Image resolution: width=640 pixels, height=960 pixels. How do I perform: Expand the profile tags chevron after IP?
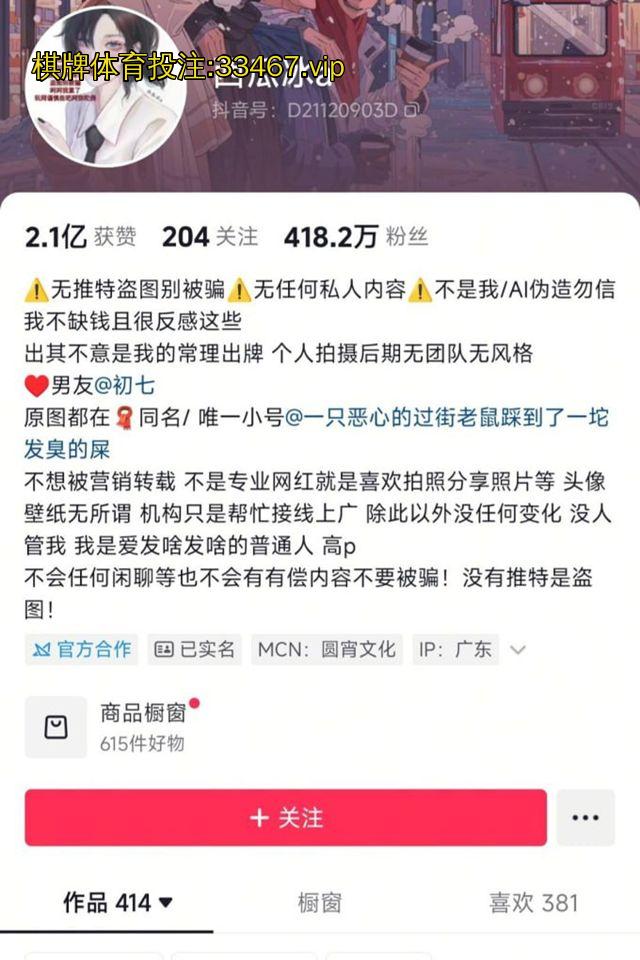518,650
